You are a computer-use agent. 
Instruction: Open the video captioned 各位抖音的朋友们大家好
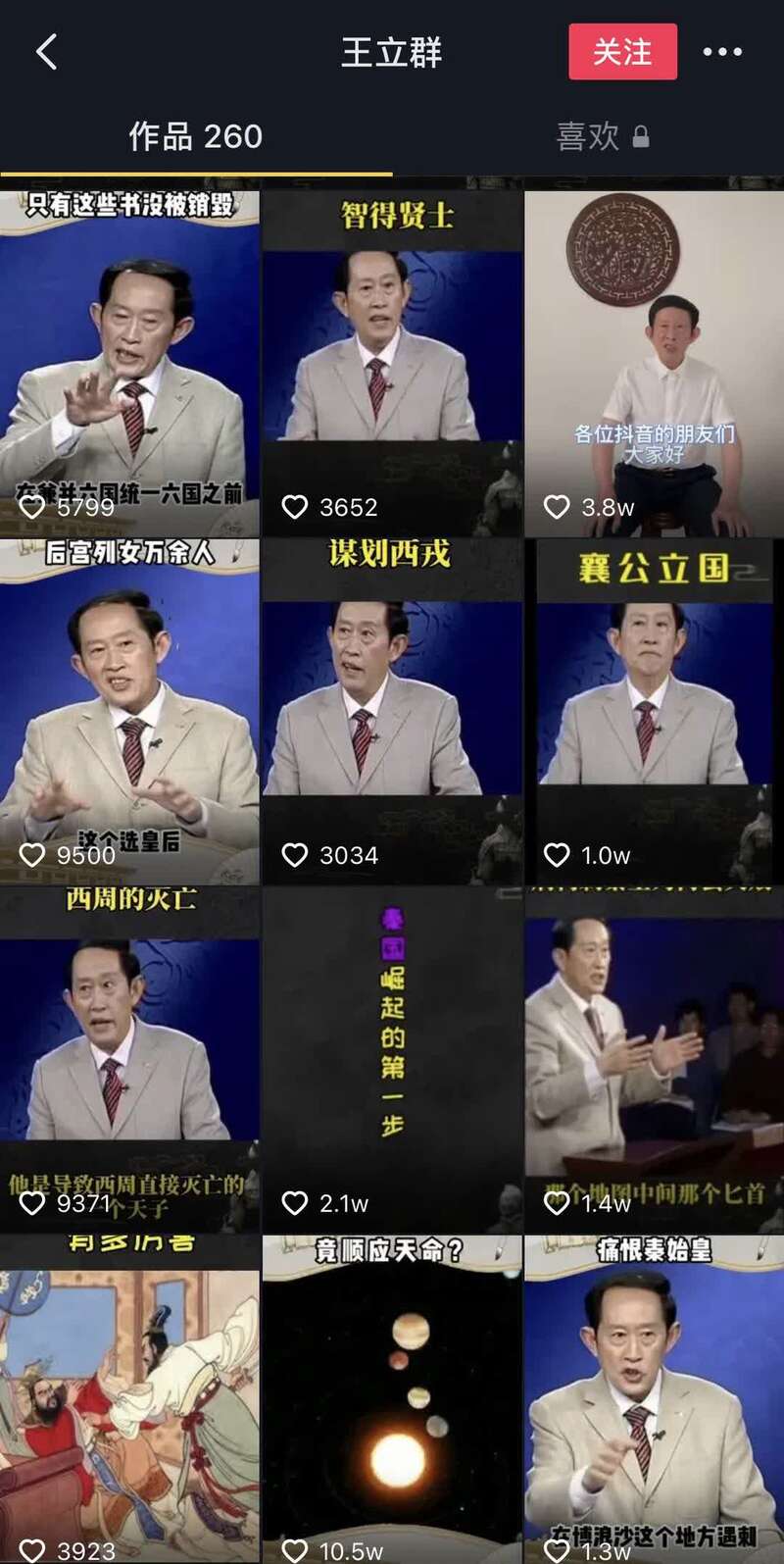[654, 358]
